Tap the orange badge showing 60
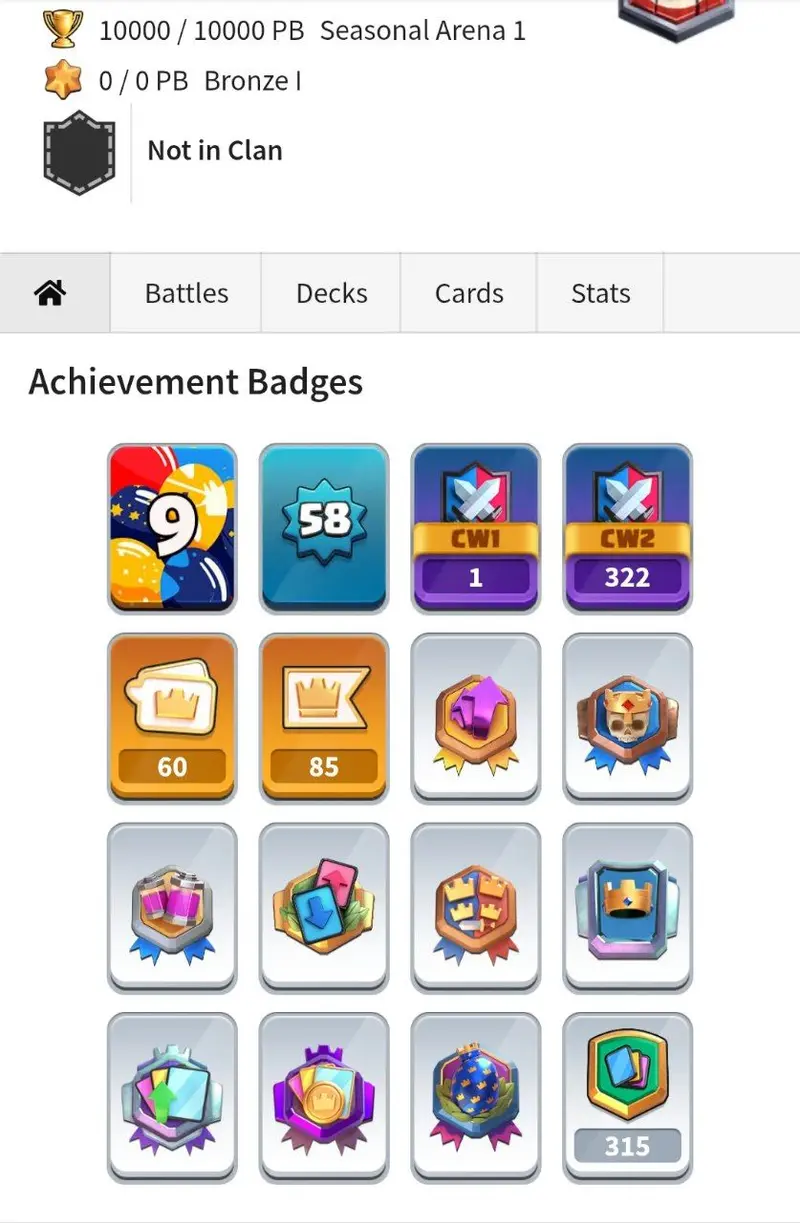 pos(172,717)
